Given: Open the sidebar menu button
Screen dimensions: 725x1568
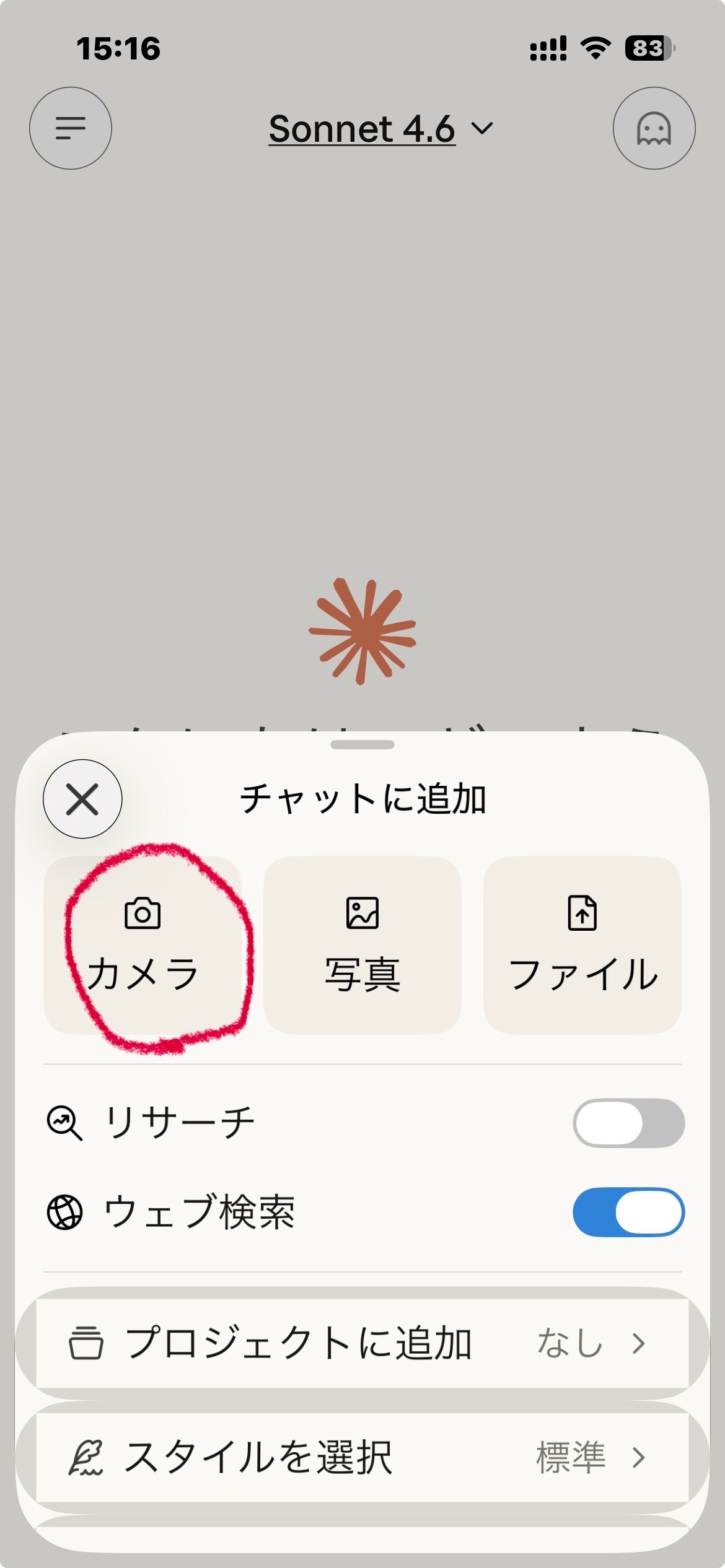Looking at the screenshot, I should coord(71,128).
